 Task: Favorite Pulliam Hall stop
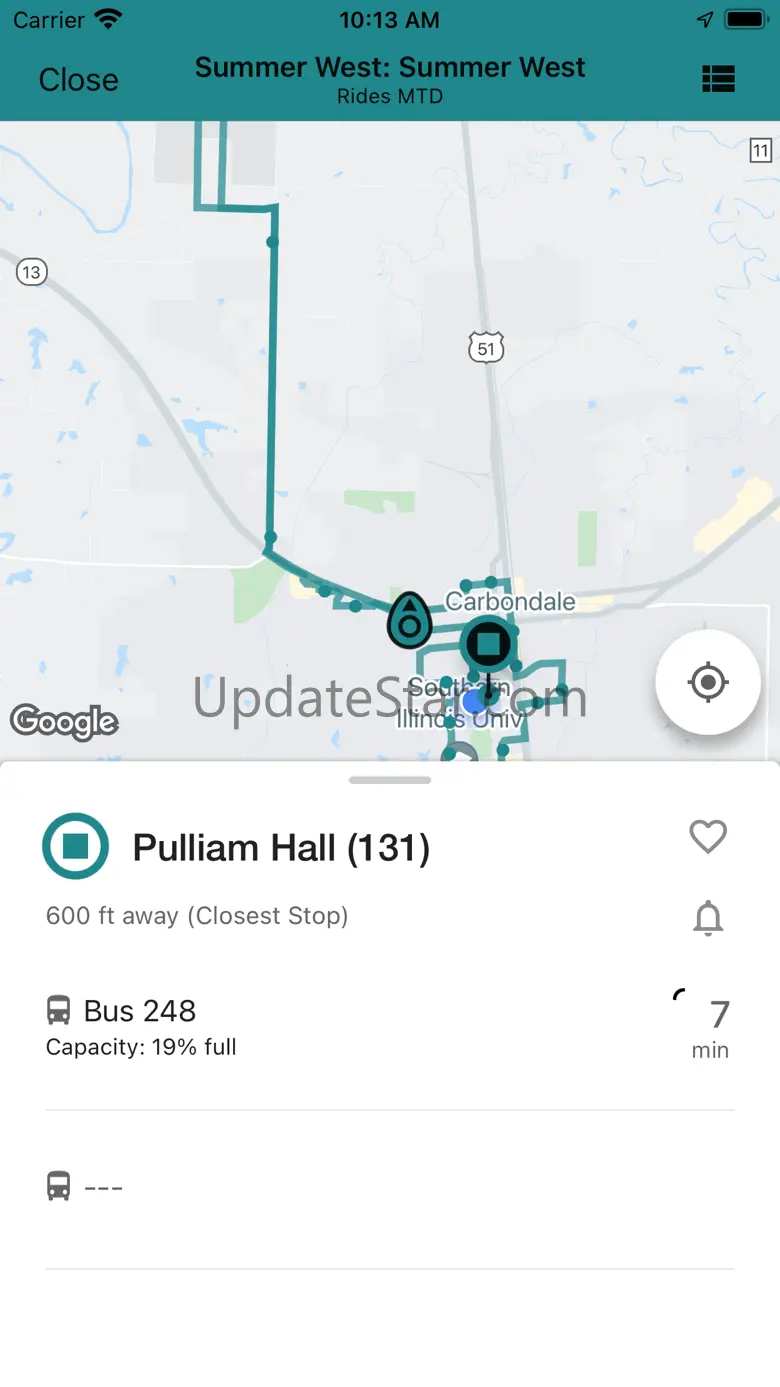(708, 836)
